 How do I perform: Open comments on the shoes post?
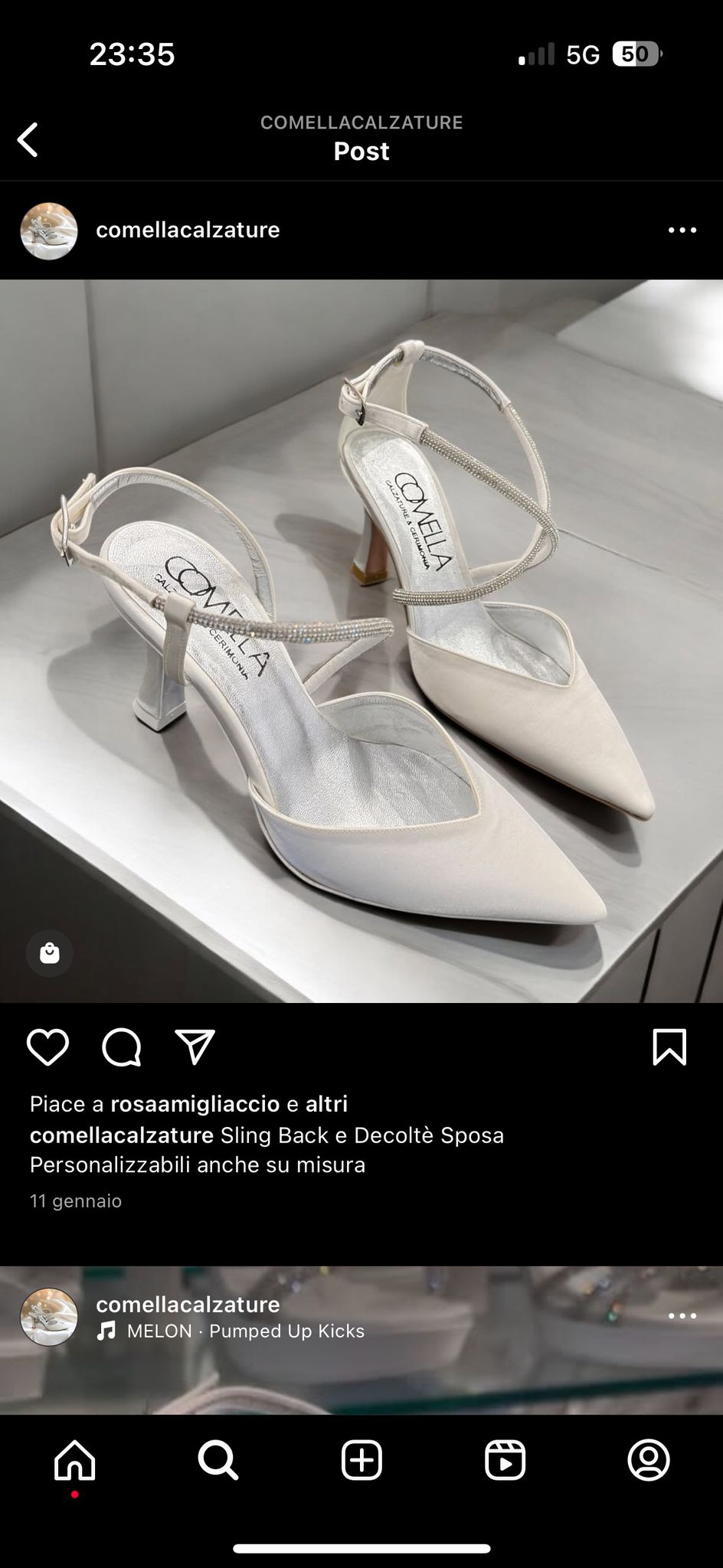click(121, 1047)
